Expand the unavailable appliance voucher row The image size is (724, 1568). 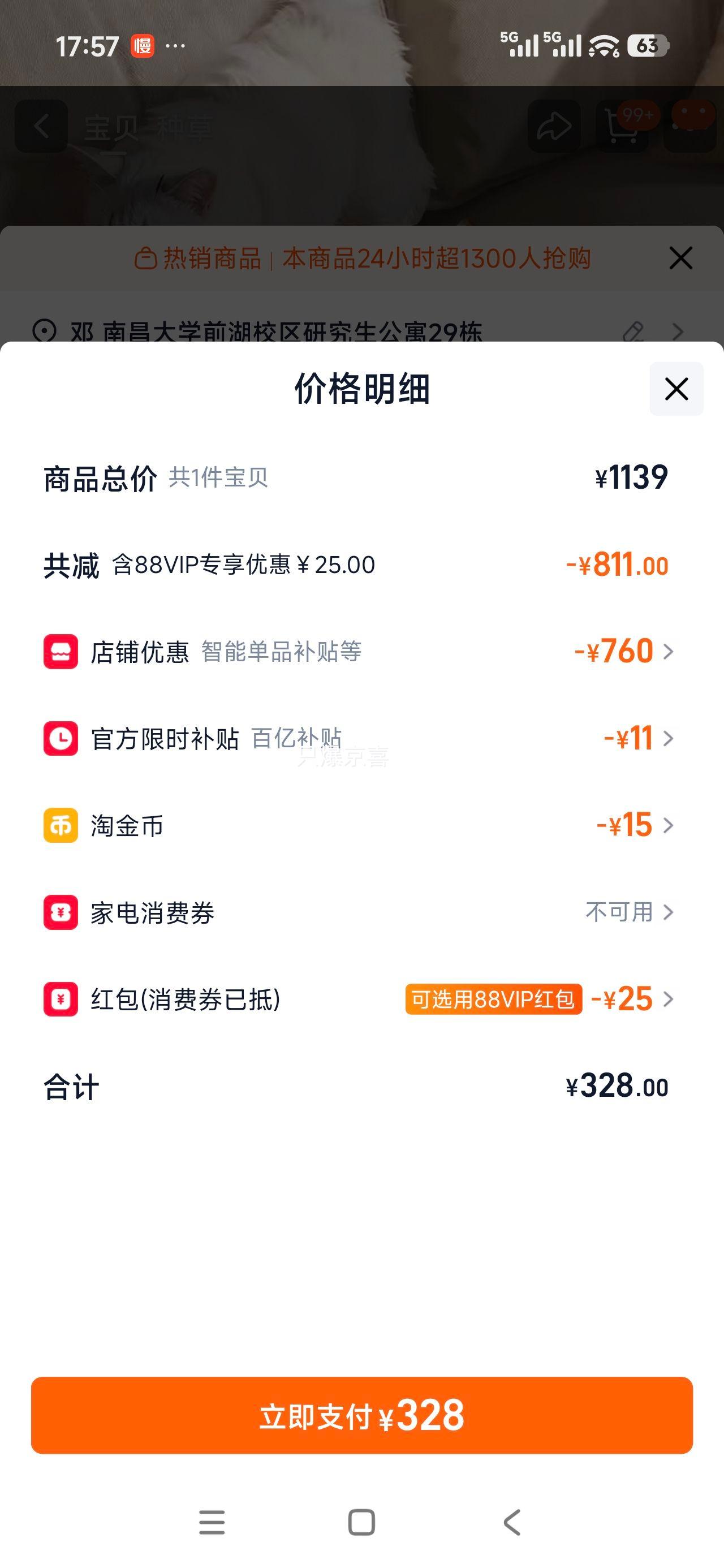pyautogui.click(x=670, y=912)
